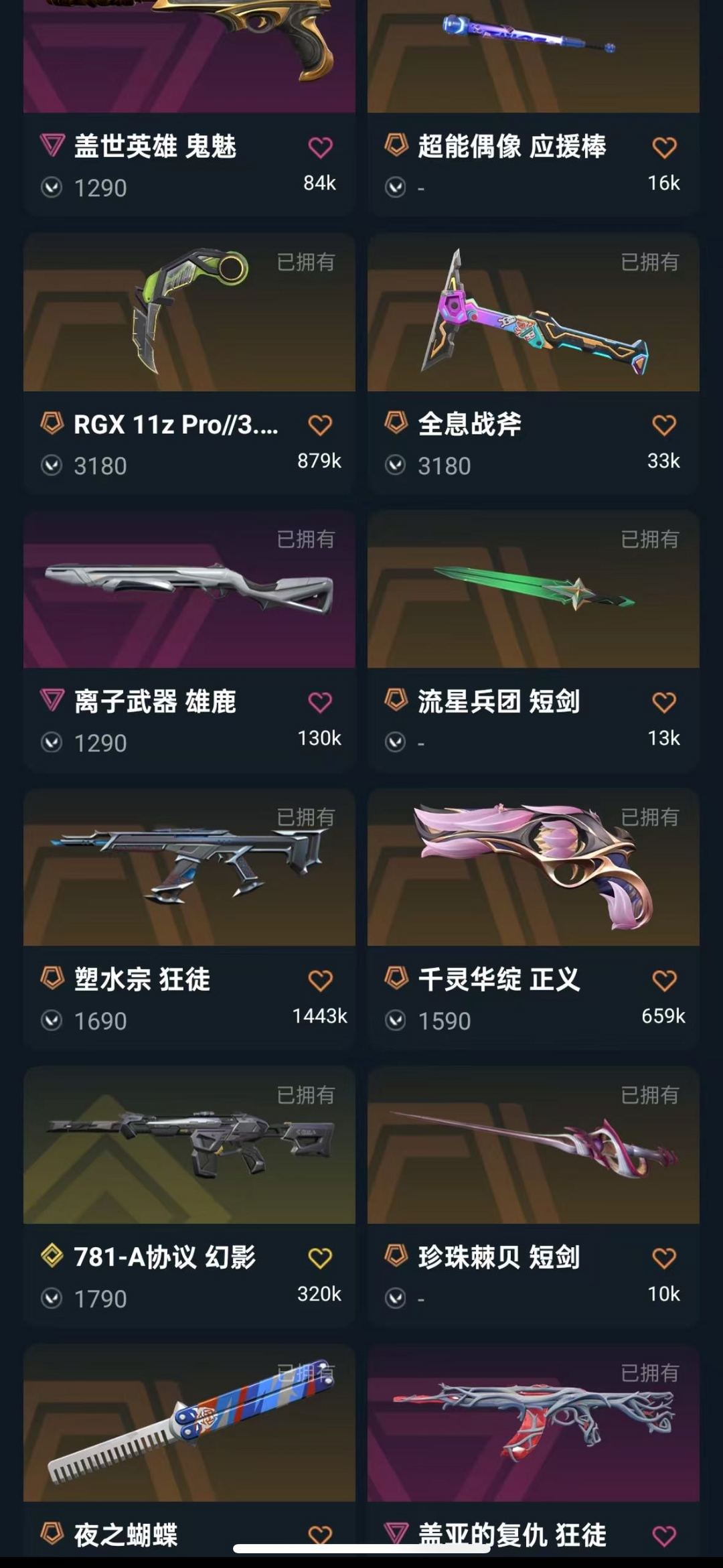Favorite the 盖世英雄 鬼魅 skin
723x1568 pixels.
click(320, 147)
